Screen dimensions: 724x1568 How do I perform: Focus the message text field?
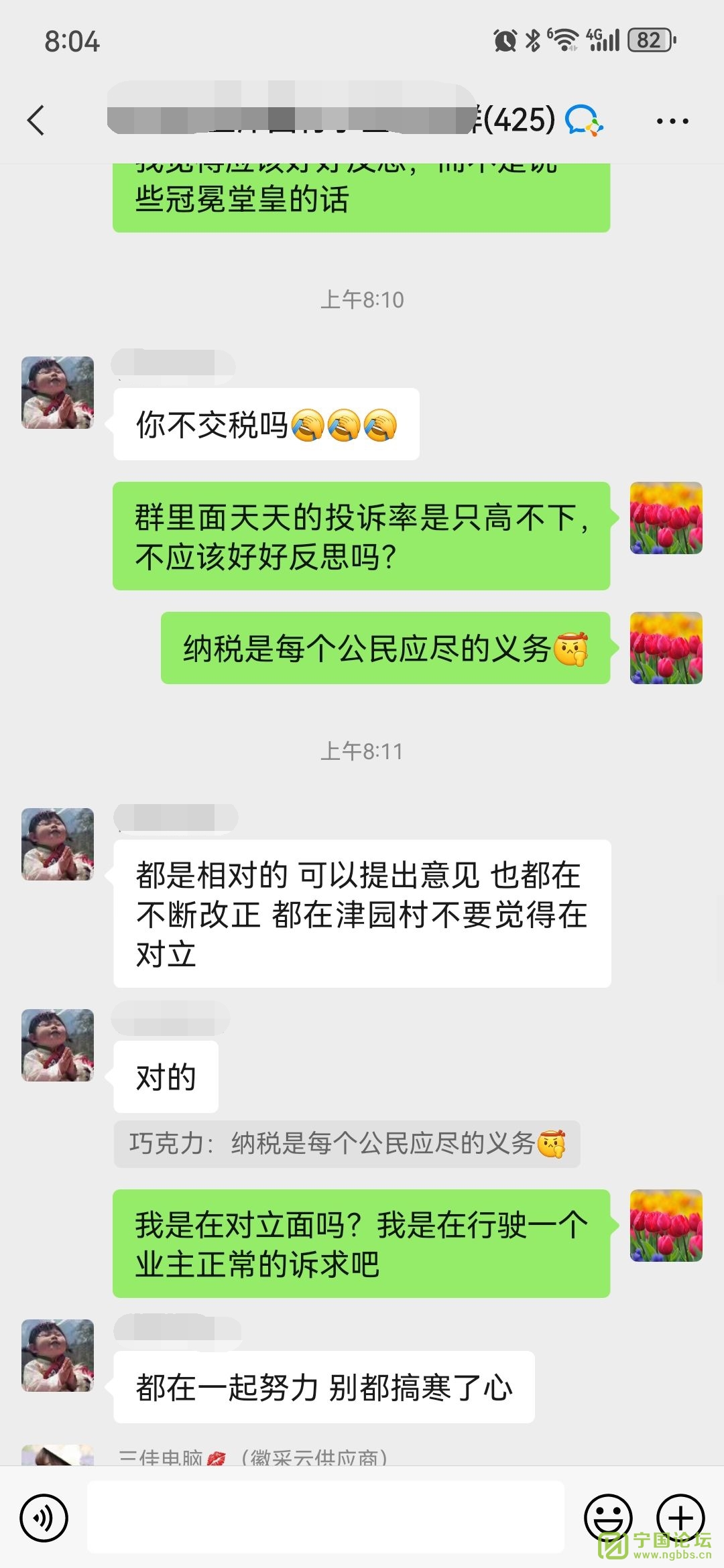(326, 1518)
